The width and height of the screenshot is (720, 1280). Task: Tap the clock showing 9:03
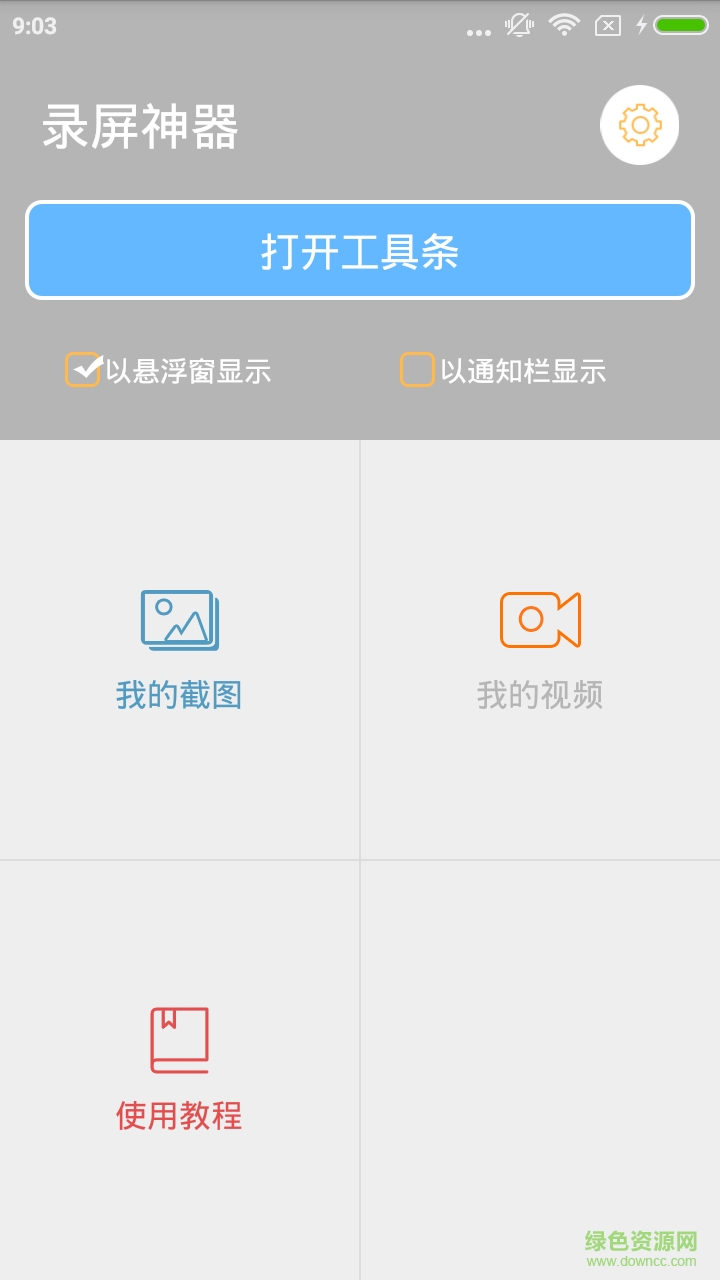click(x=32, y=27)
